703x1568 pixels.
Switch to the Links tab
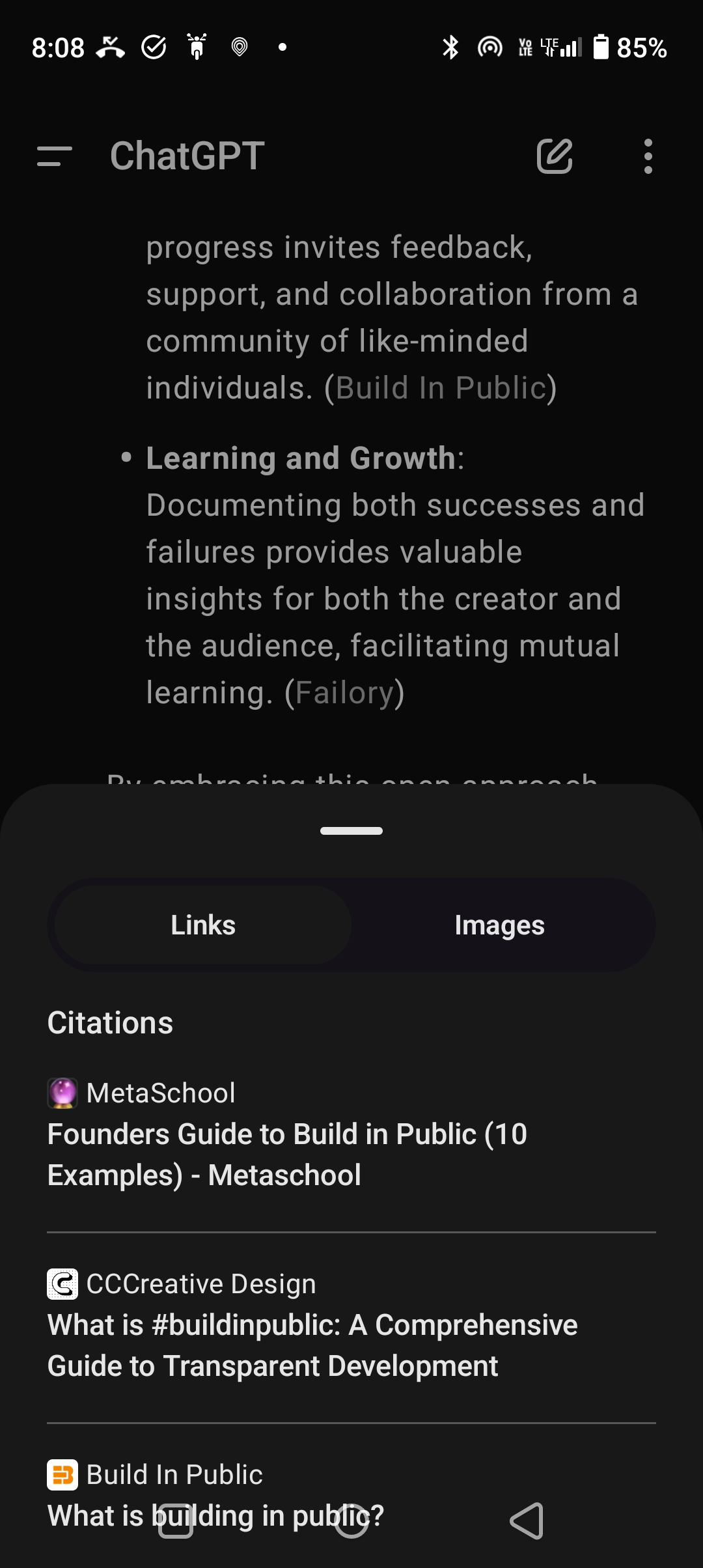203,925
